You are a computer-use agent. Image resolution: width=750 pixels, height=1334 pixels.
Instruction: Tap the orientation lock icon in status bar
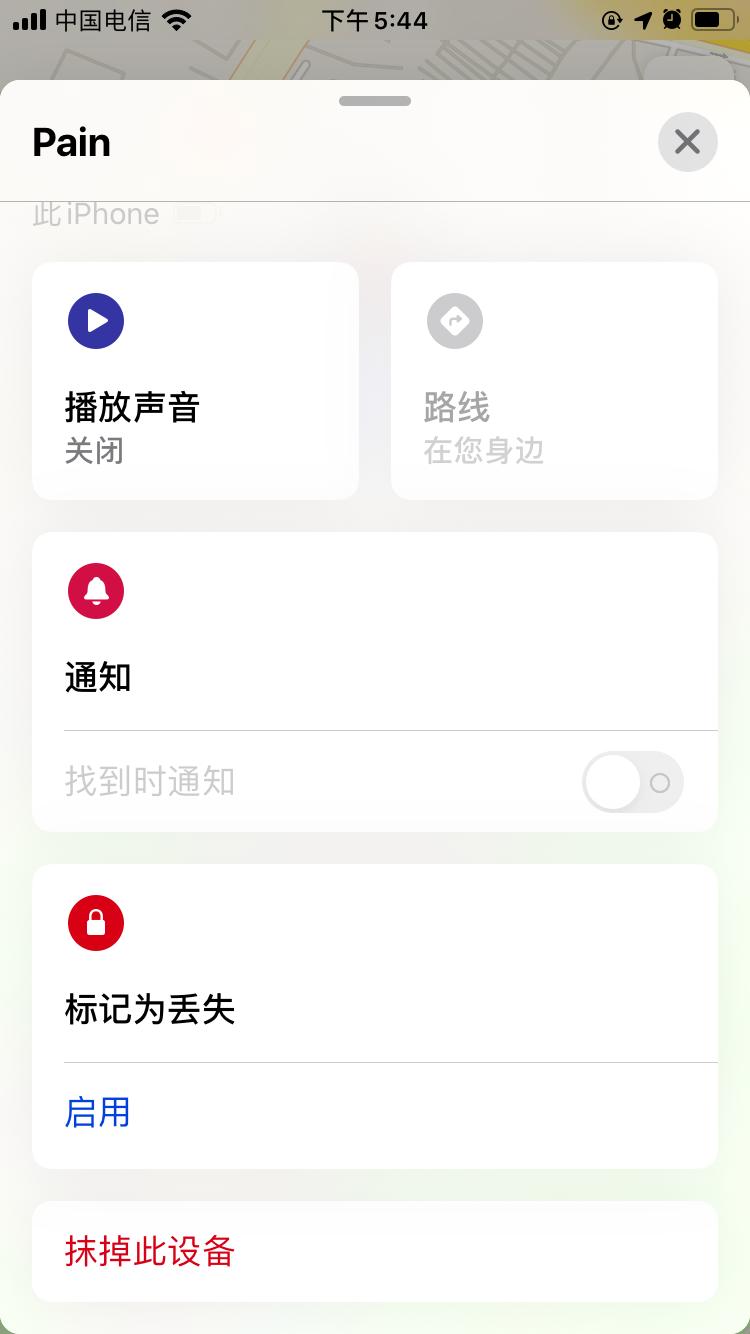(x=610, y=18)
